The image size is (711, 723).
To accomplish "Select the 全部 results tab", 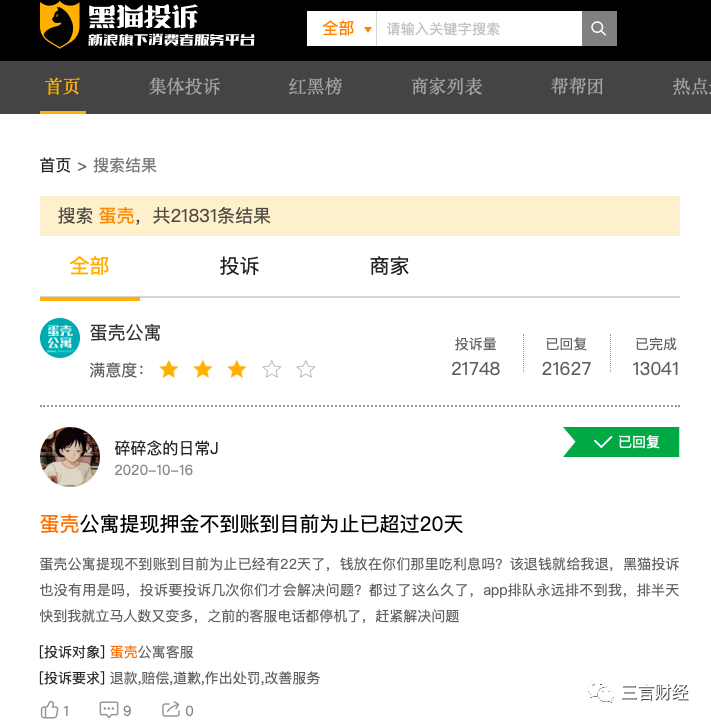I will pyautogui.click(x=89, y=266).
